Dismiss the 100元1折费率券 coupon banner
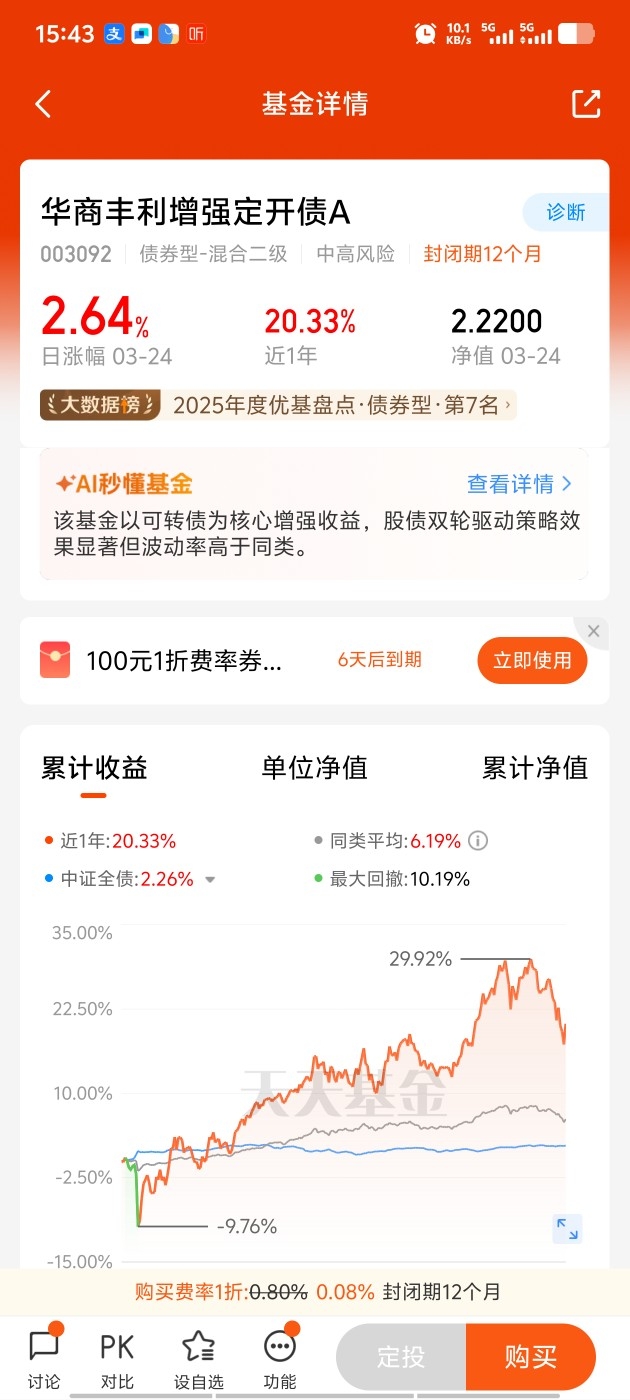Viewport: 630px width, 1400px height. tap(593, 631)
